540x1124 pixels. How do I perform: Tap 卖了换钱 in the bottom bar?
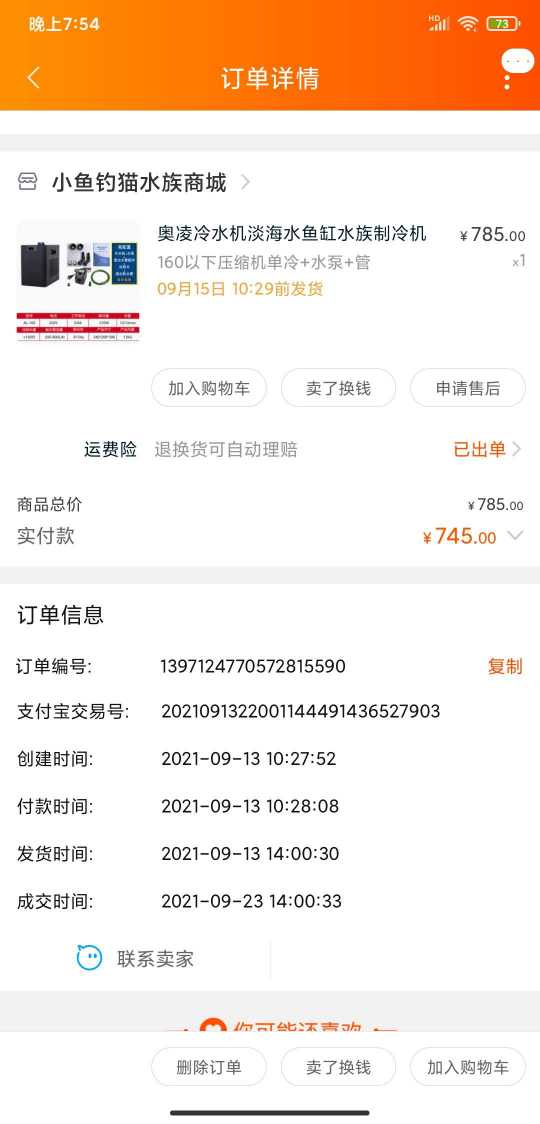point(338,1067)
